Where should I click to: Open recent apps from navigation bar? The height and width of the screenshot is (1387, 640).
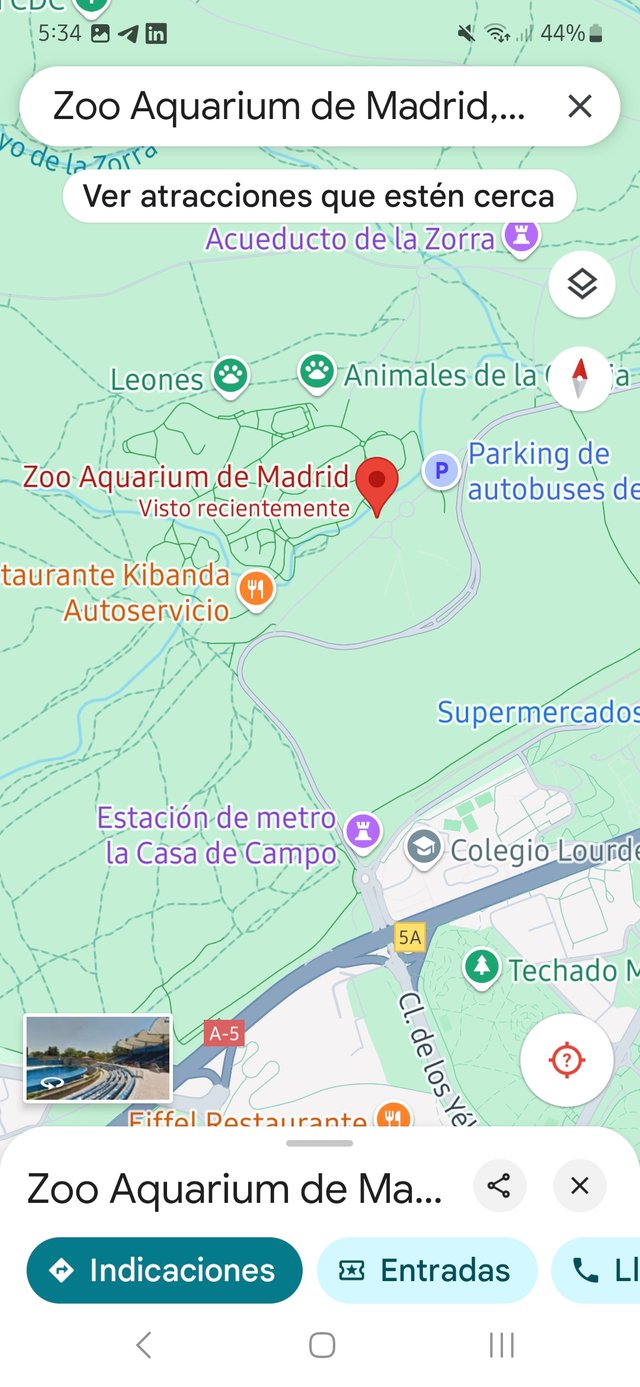(501, 1345)
